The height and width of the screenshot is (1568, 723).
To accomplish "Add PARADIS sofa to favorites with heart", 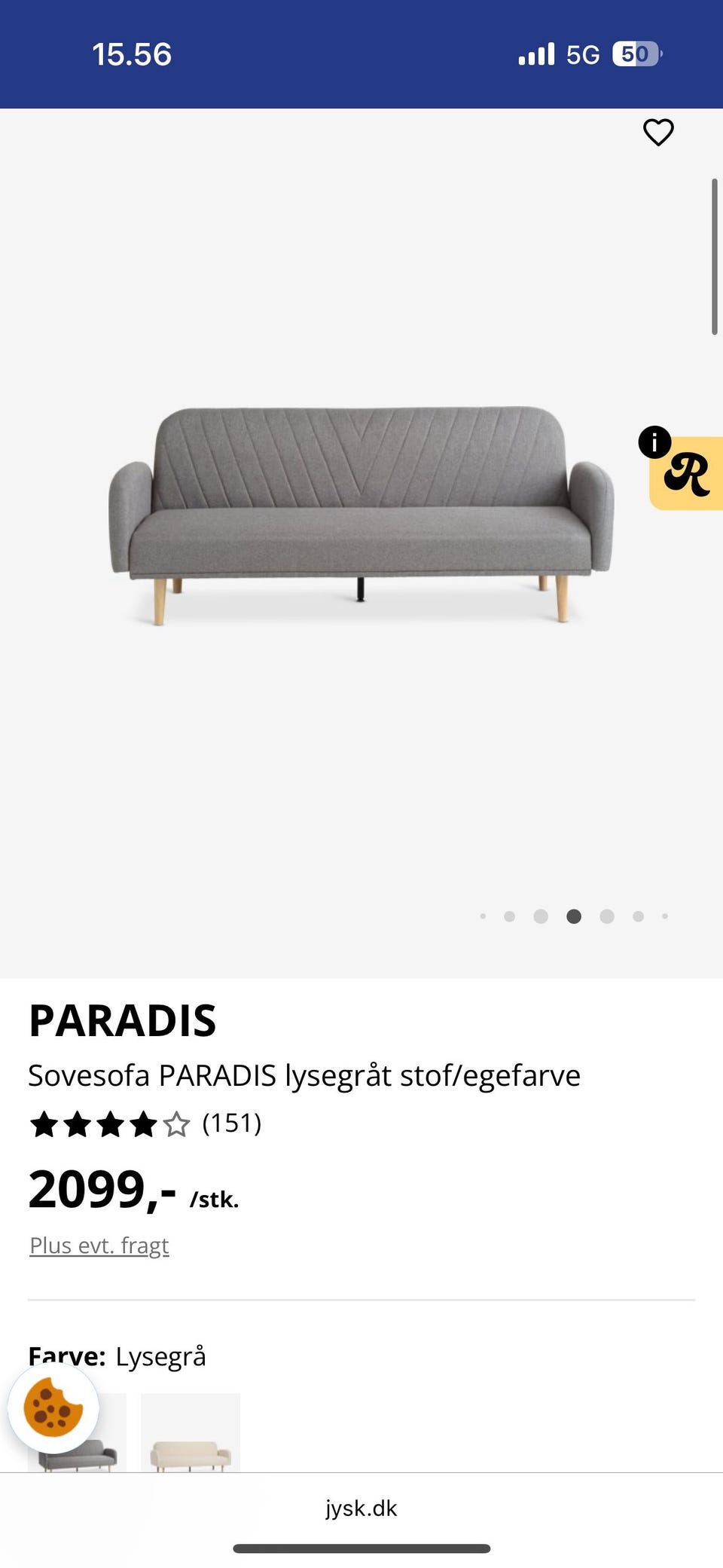I will coord(658,133).
